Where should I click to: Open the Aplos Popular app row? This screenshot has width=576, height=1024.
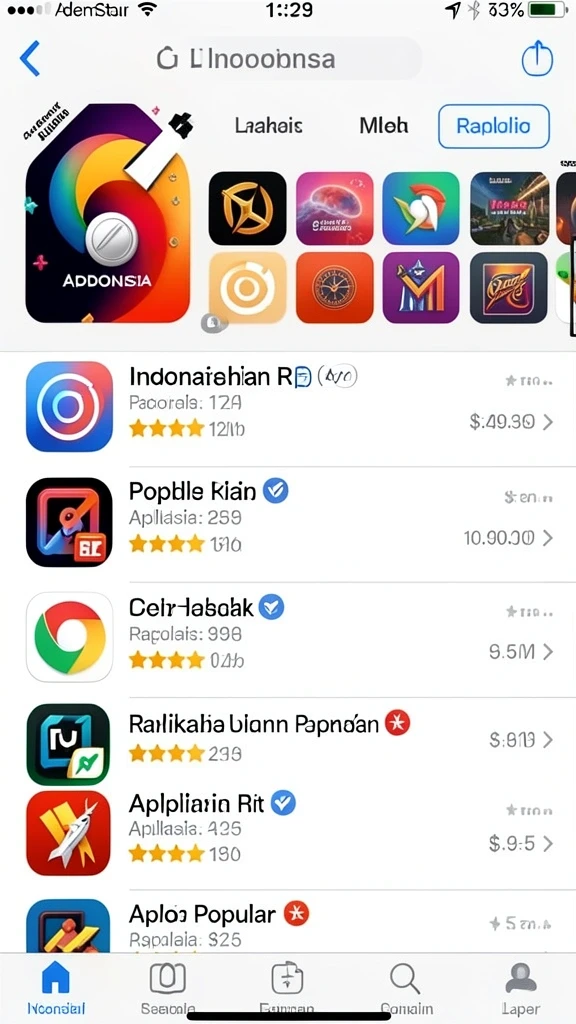[x=288, y=922]
